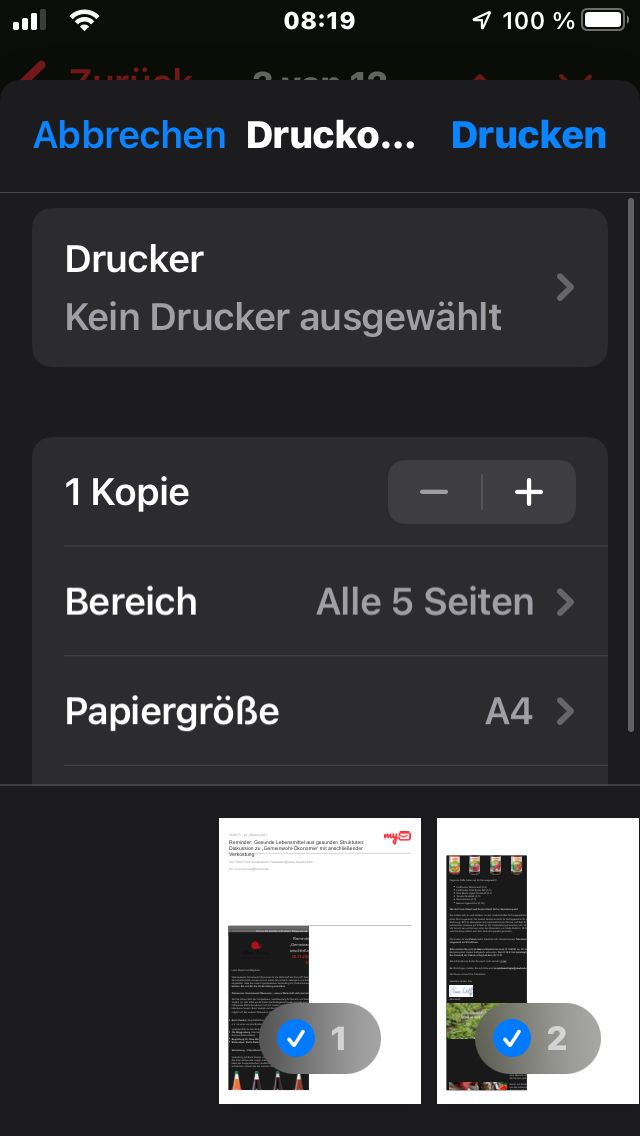The image size is (640, 1136).
Task: Uncheck page 2 in the preview
Action: point(514,1038)
